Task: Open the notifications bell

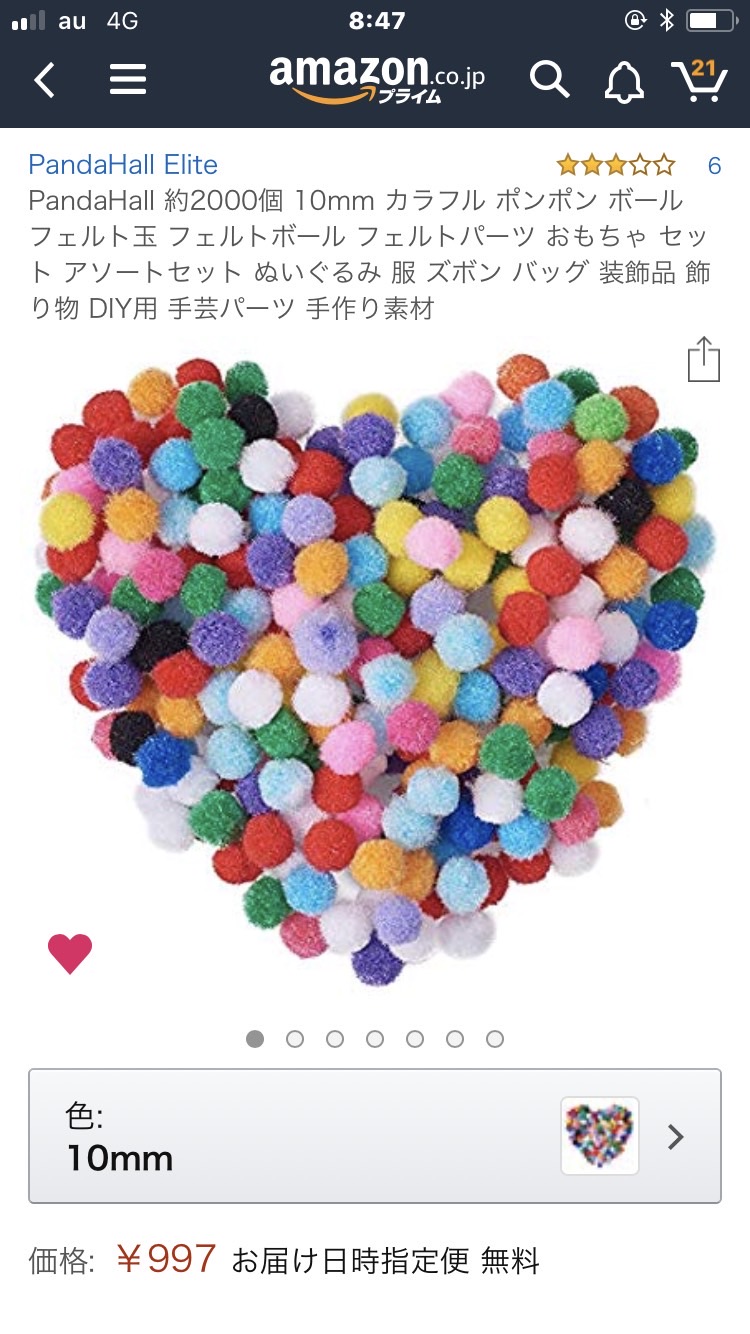Action: [624, 81]
